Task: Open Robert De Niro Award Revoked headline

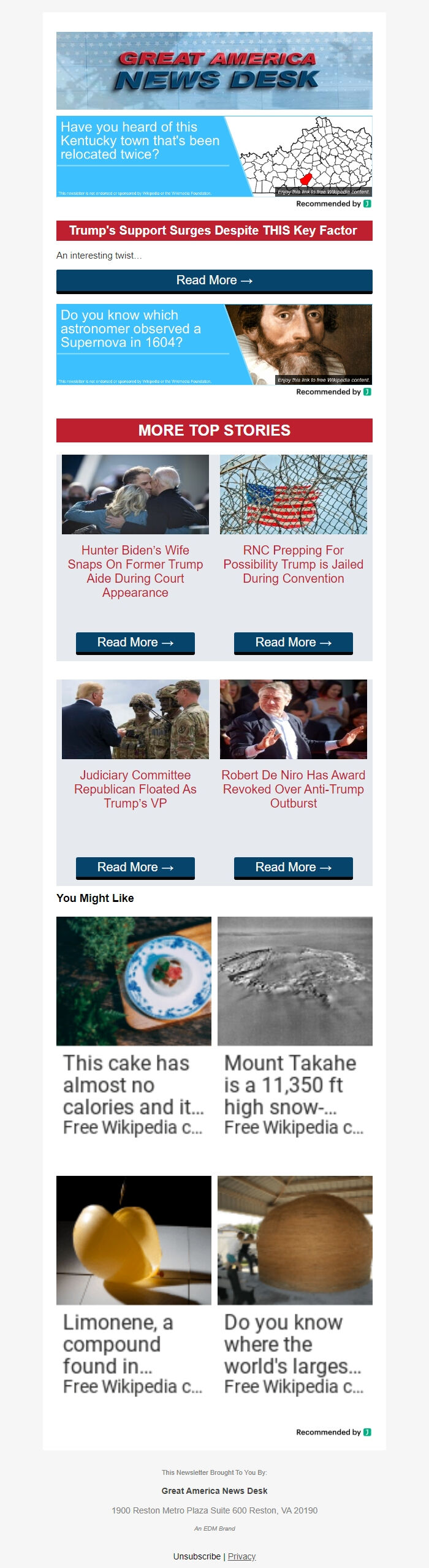Action: 293,789
